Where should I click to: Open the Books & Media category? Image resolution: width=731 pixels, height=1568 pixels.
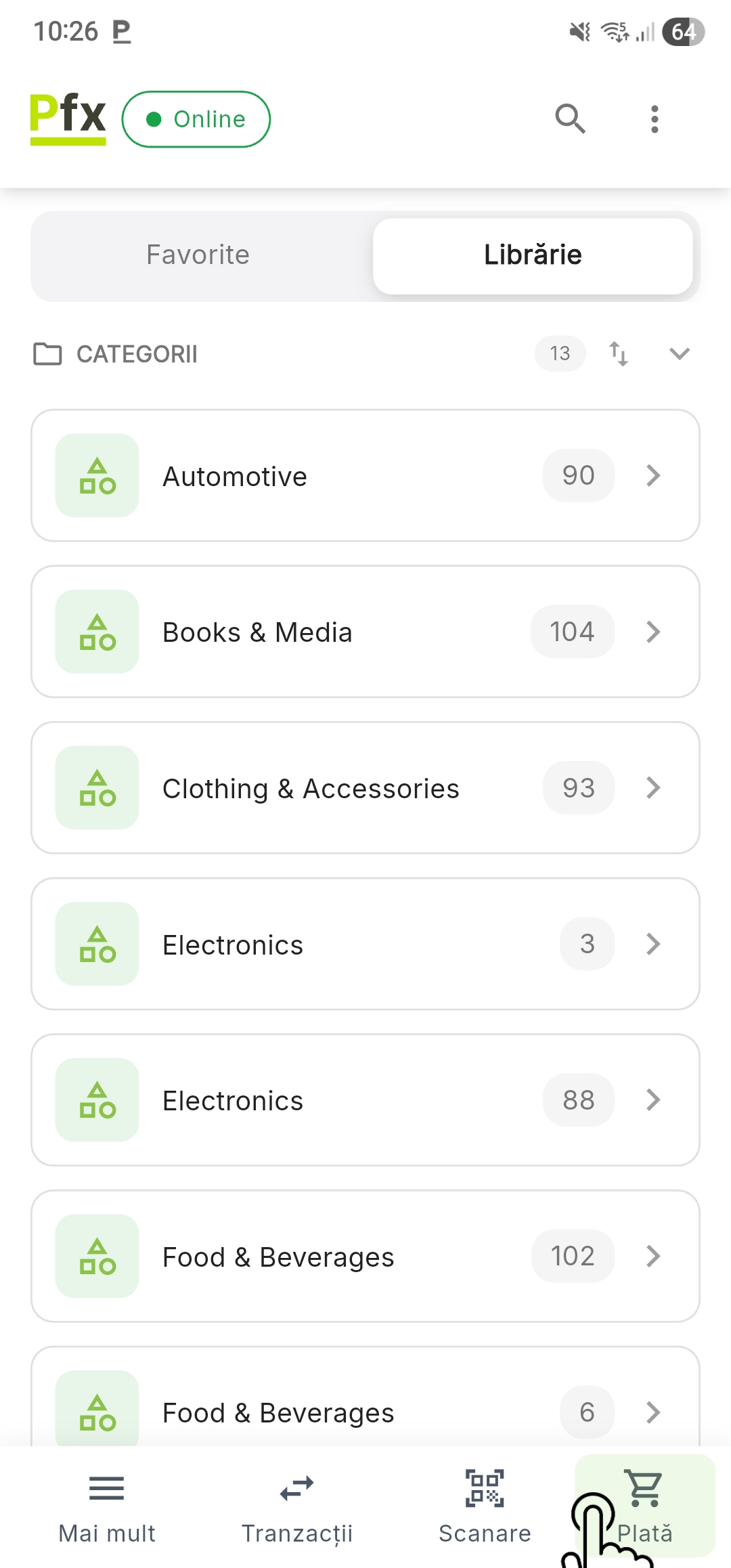365,632
